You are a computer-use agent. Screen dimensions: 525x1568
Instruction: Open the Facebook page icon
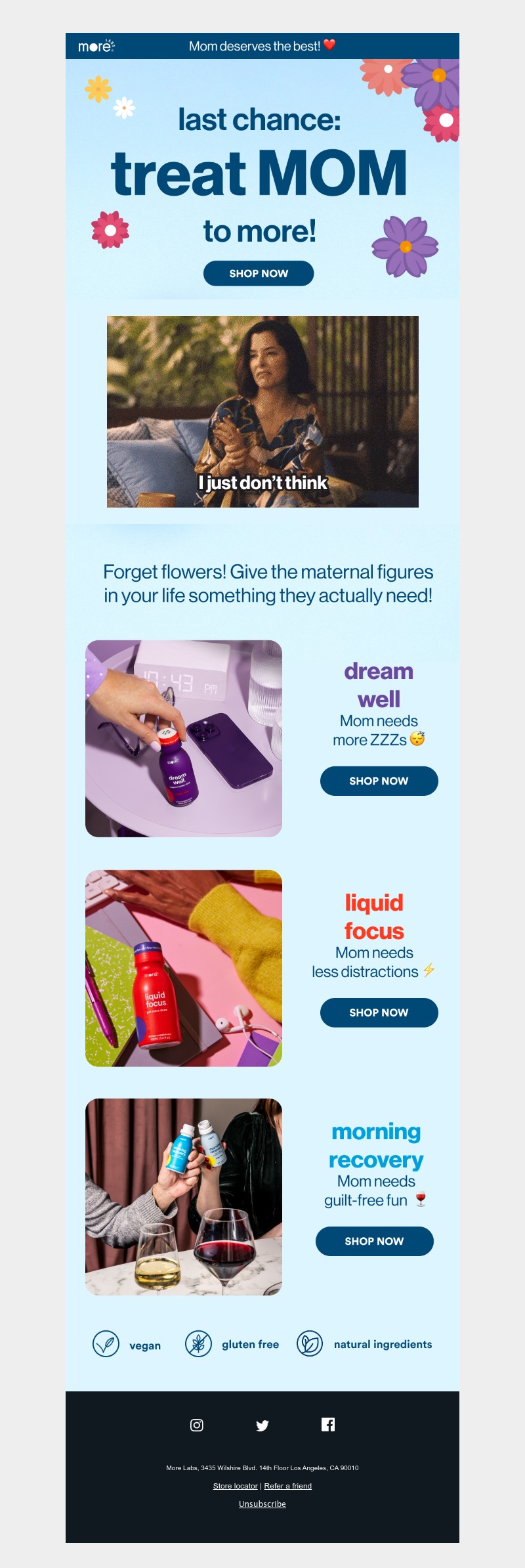(328, 1424)
